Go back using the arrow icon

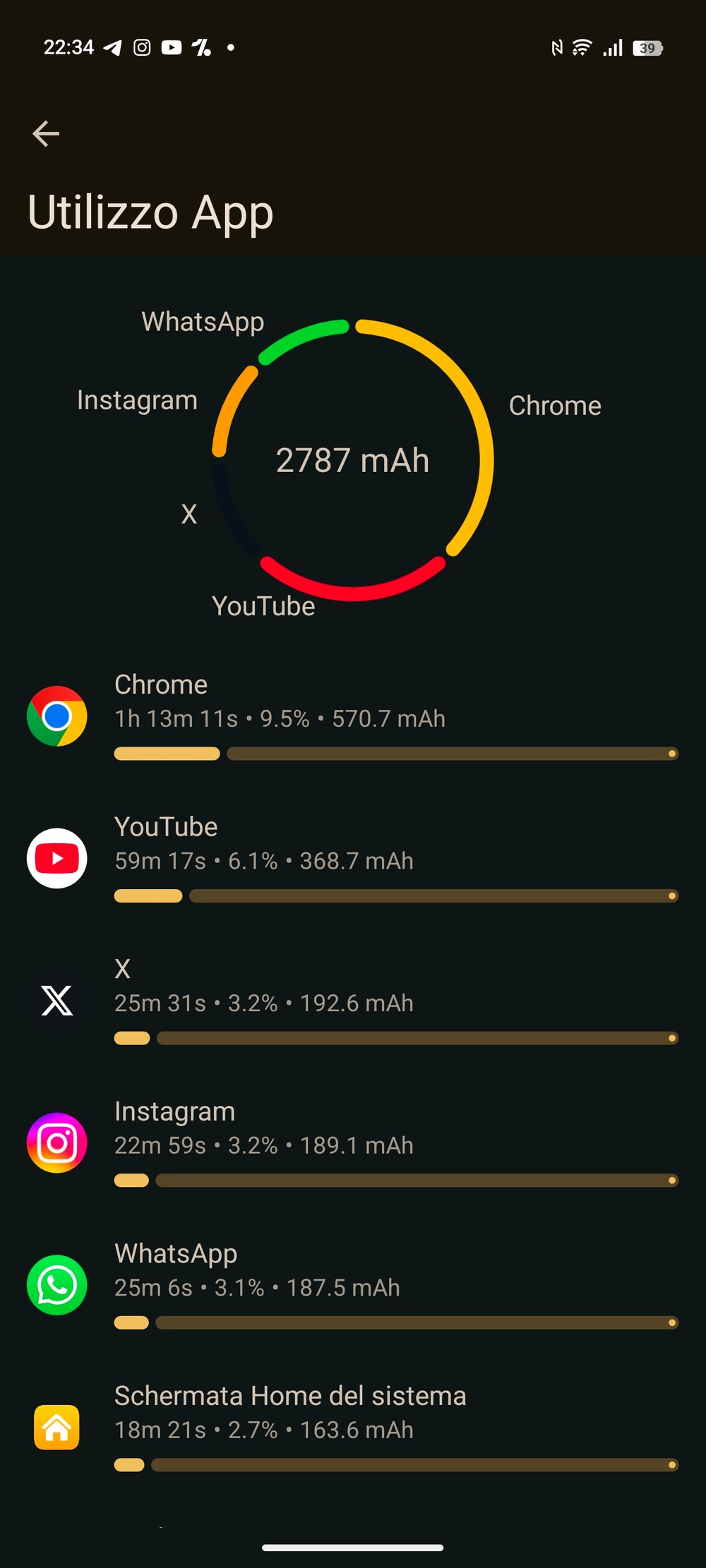click(x=46, y=133)
